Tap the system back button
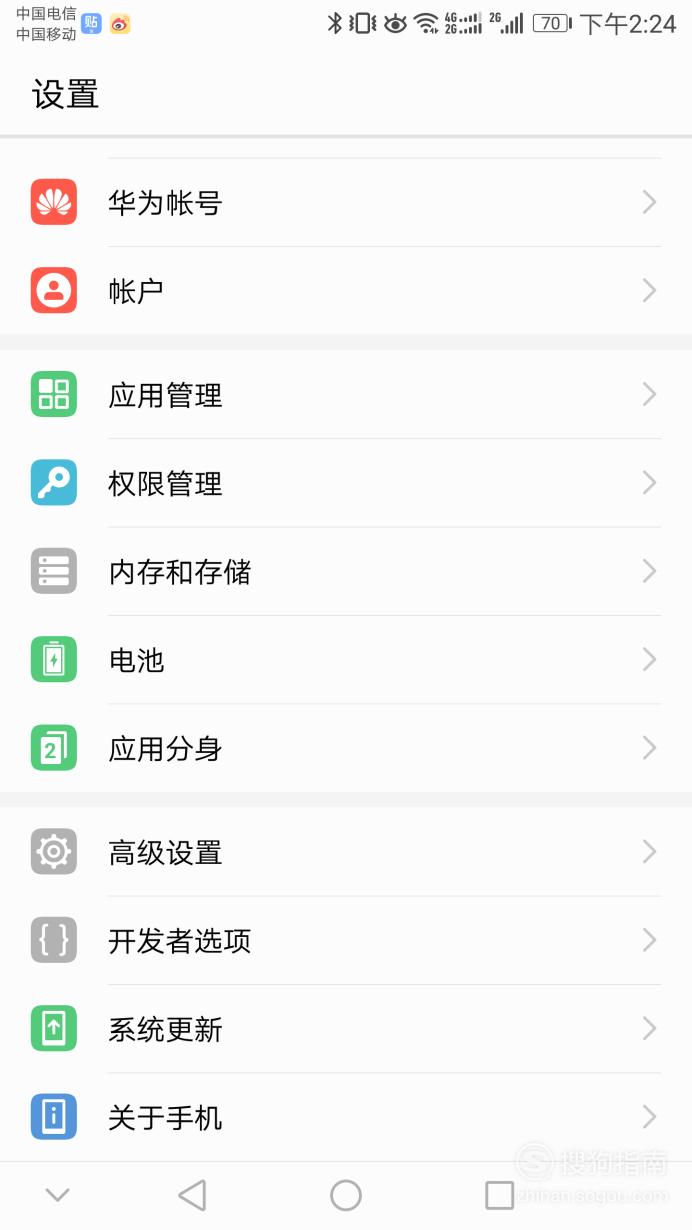 192,1195
